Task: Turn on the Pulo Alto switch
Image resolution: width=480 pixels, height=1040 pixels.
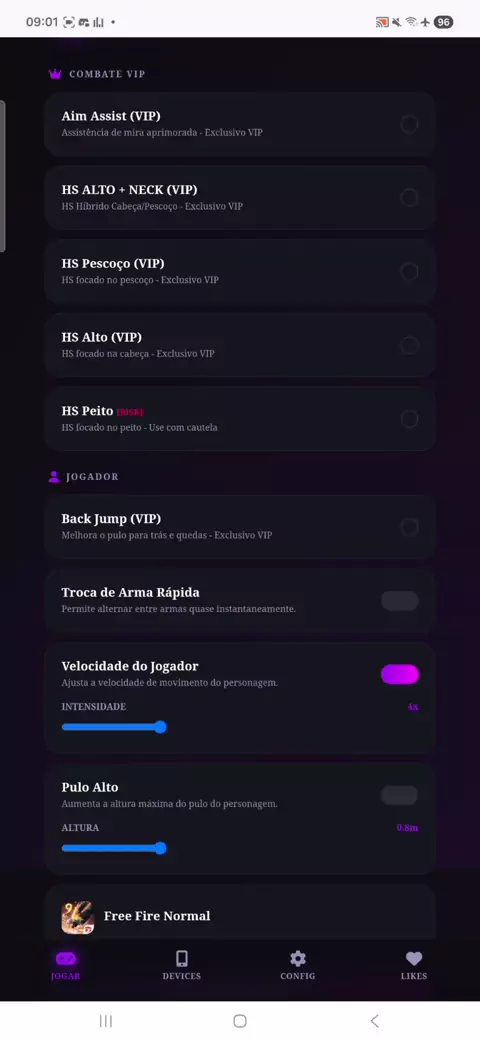Action: pos(400,795)
